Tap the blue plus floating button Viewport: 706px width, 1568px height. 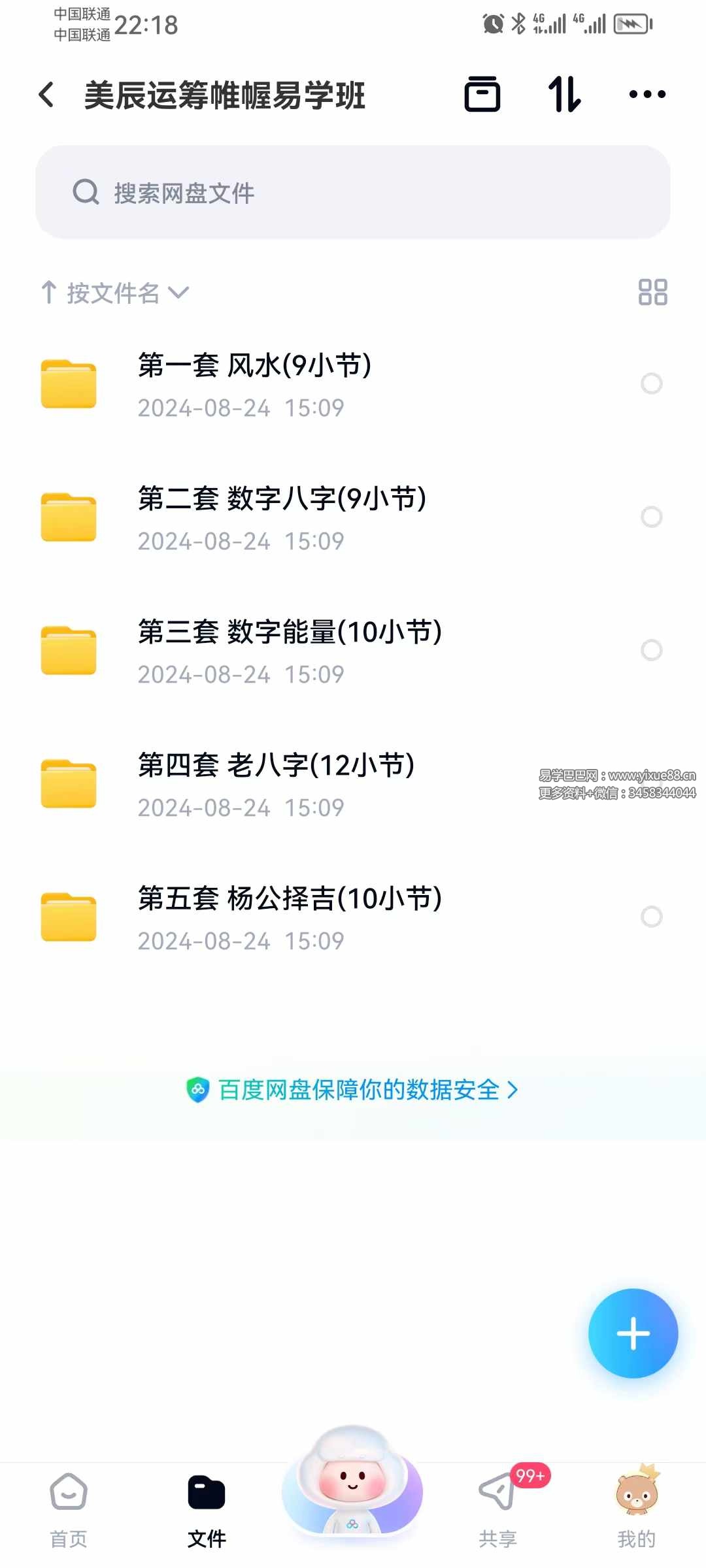tap(633, 1333)
